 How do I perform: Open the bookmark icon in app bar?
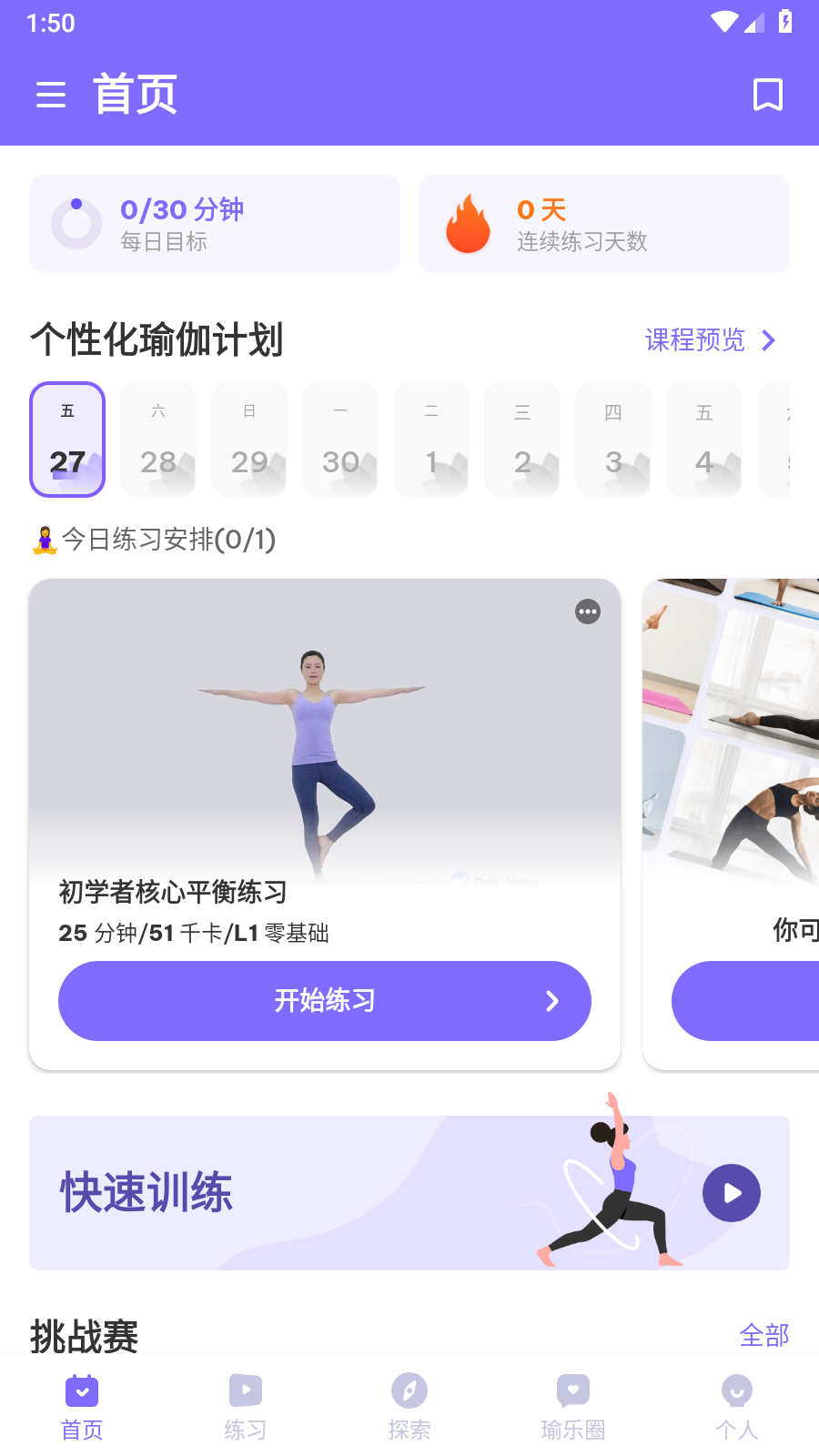tap(768, 95)
